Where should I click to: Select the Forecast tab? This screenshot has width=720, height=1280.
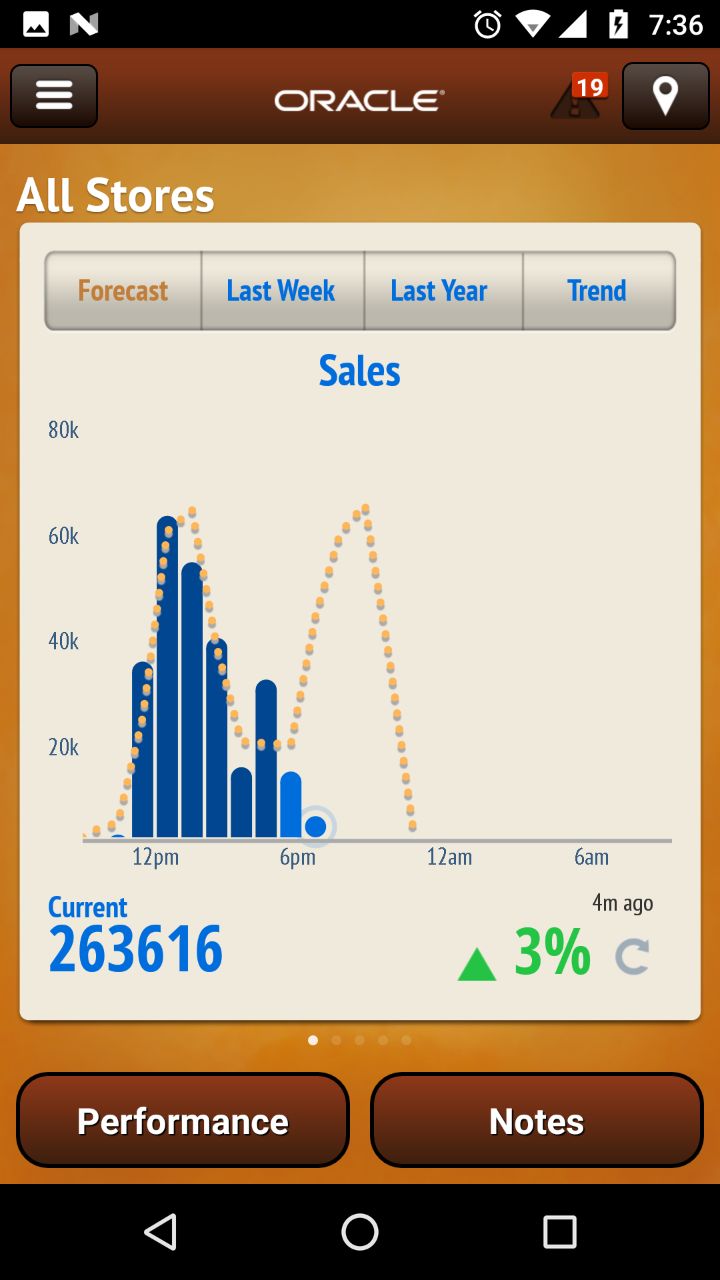[123, 291]
